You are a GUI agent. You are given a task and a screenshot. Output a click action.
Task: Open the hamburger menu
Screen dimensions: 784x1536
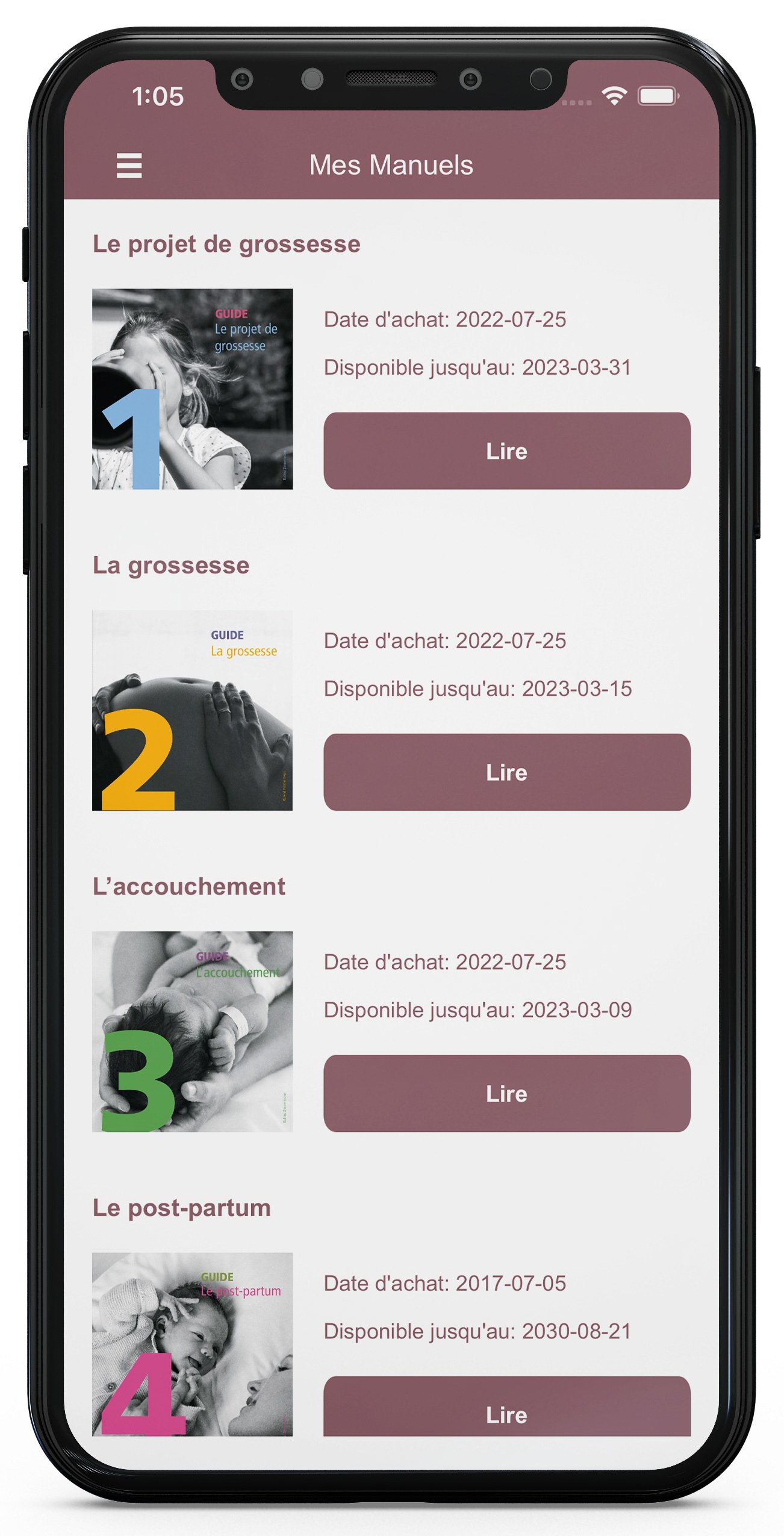click(129, 166)
